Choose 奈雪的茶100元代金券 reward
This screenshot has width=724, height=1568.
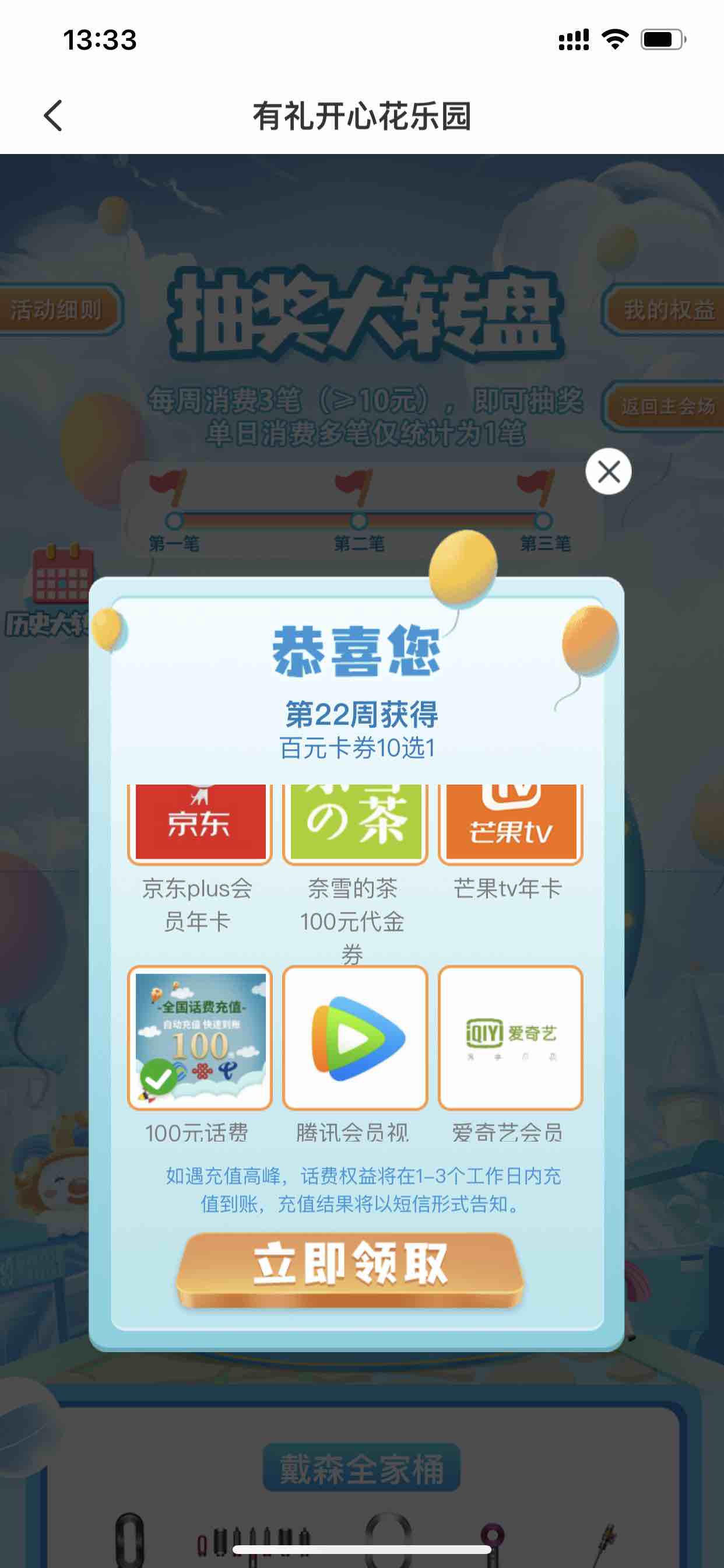(x=354, y=823)
